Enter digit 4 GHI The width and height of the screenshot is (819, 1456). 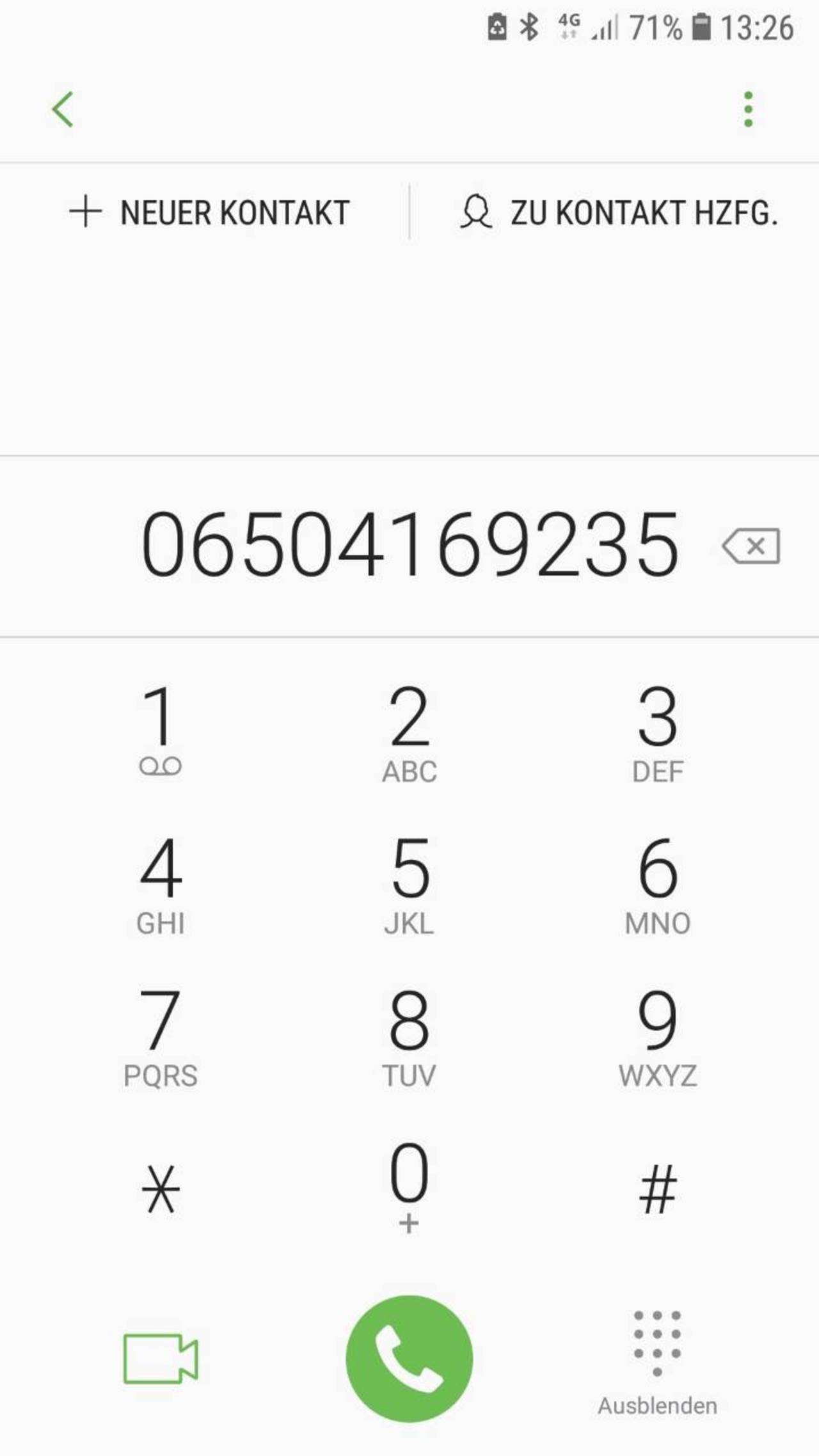(161, 885)
